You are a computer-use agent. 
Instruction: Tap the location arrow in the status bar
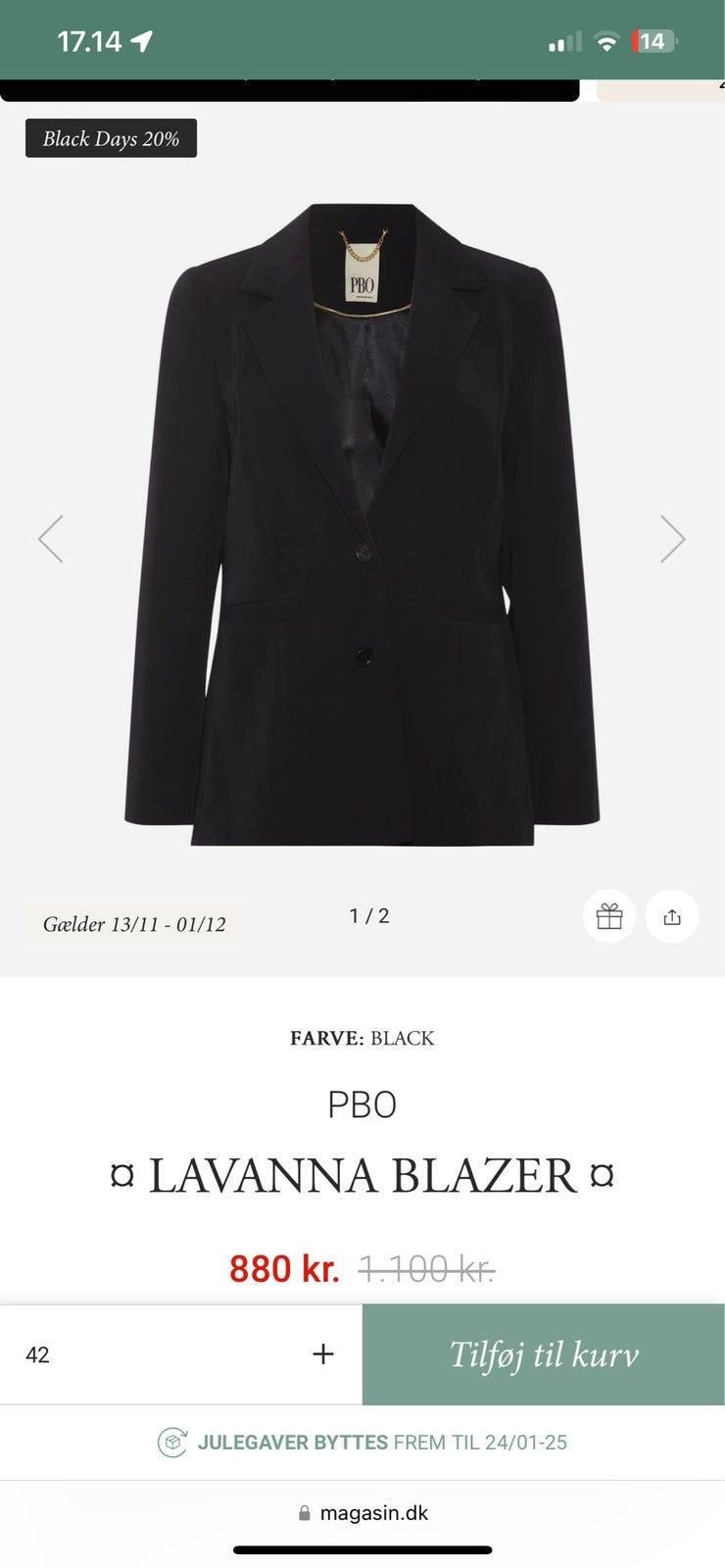(x=143, y=41)
